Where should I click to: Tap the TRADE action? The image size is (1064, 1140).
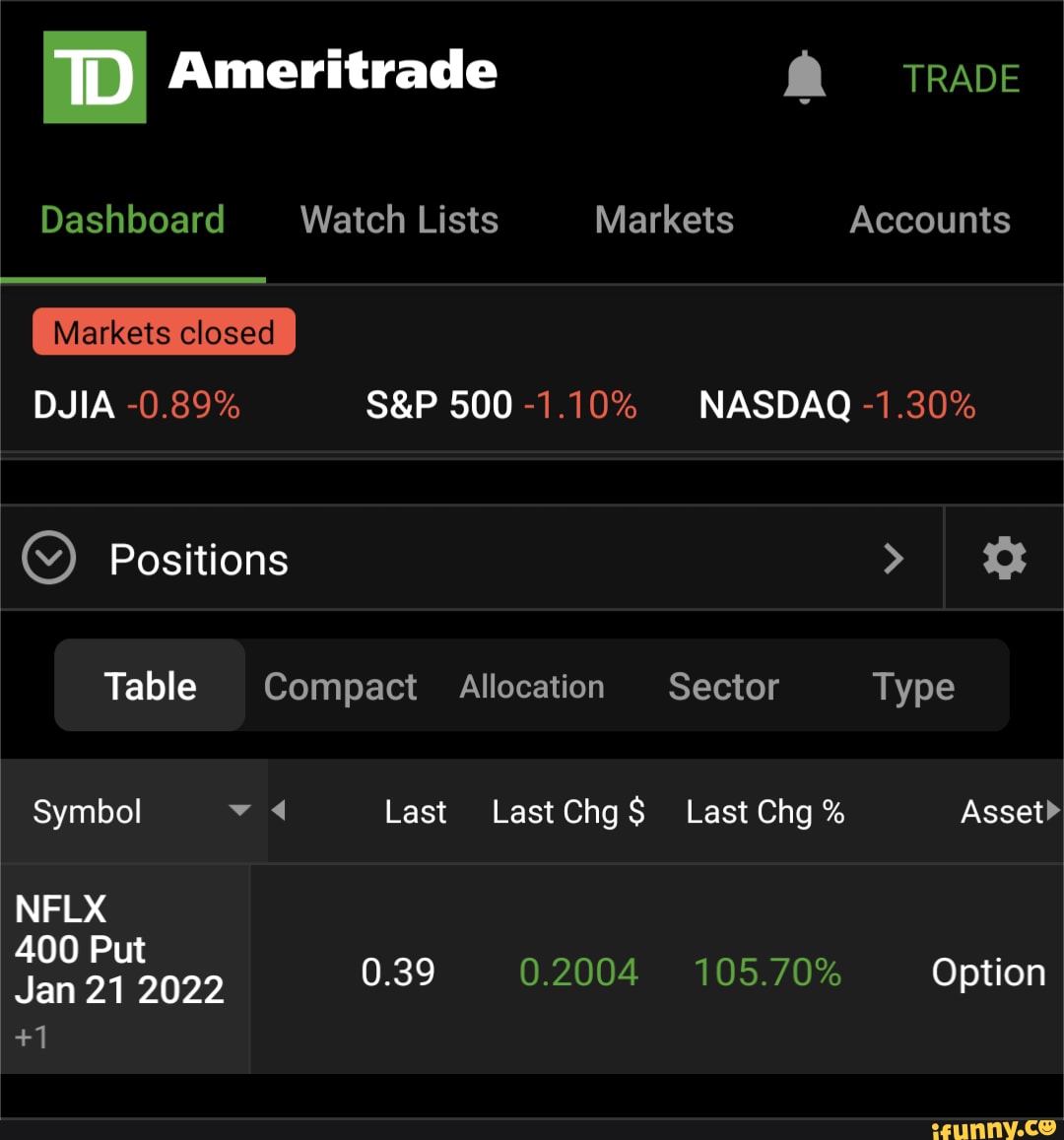pyautogui.click(x=963, y=79)
